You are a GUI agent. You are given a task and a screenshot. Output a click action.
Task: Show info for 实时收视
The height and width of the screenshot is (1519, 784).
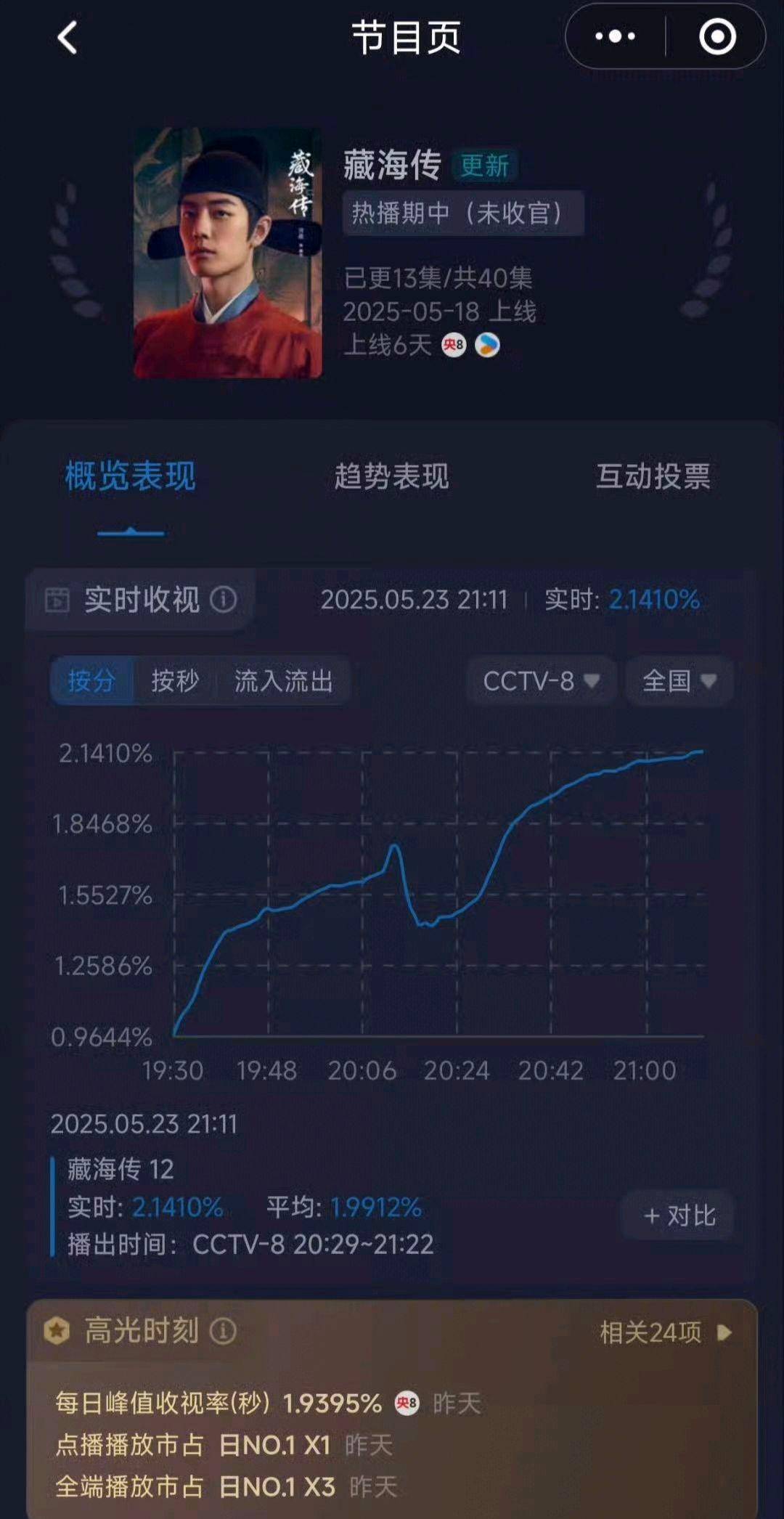tap(224, 600)
